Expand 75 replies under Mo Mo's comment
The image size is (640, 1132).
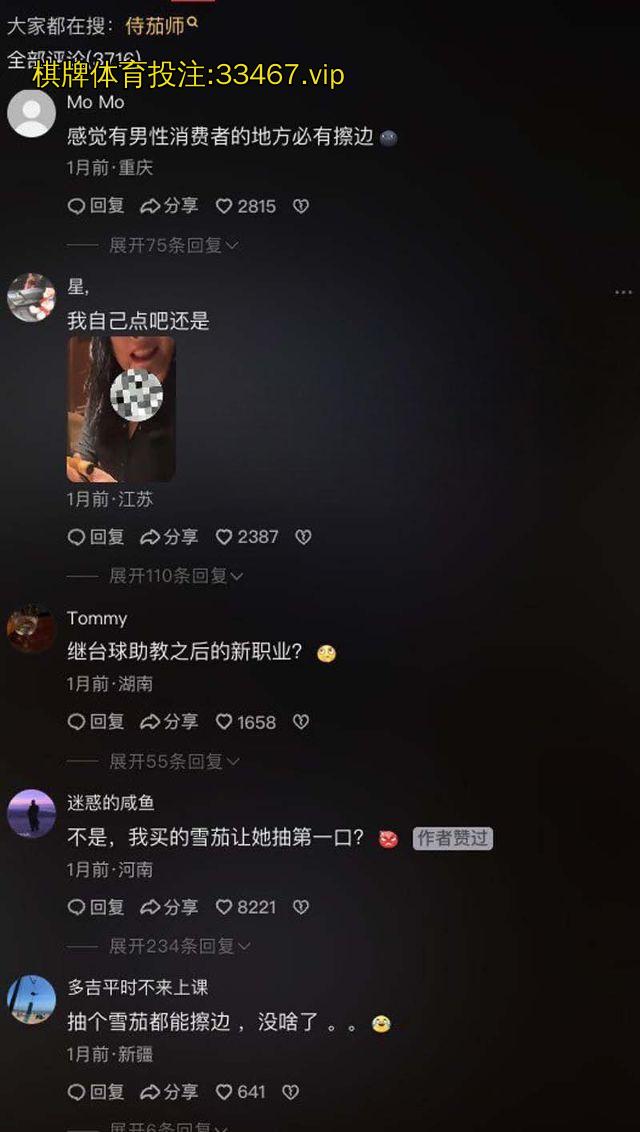point(172,245)
